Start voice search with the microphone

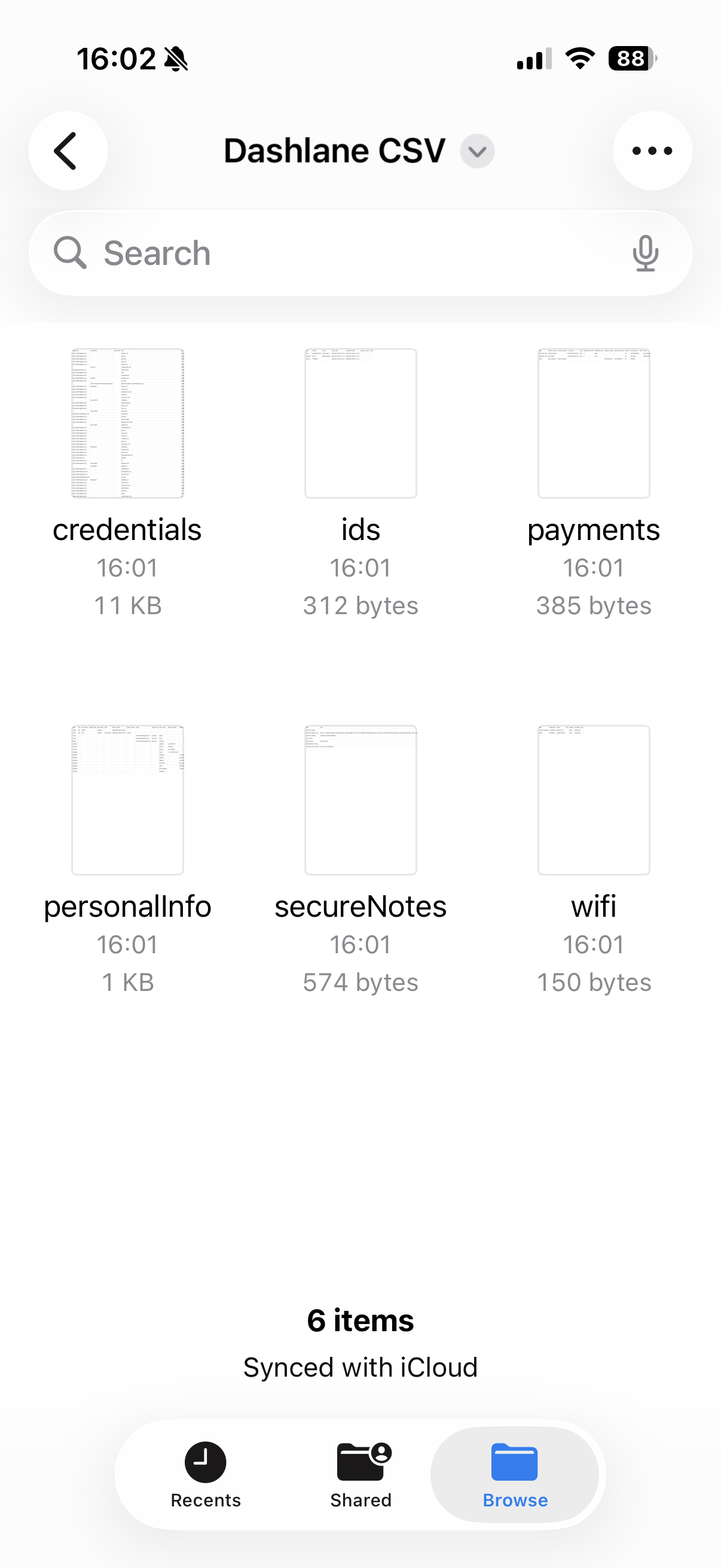pyautogui.click(x=645, y=253)
